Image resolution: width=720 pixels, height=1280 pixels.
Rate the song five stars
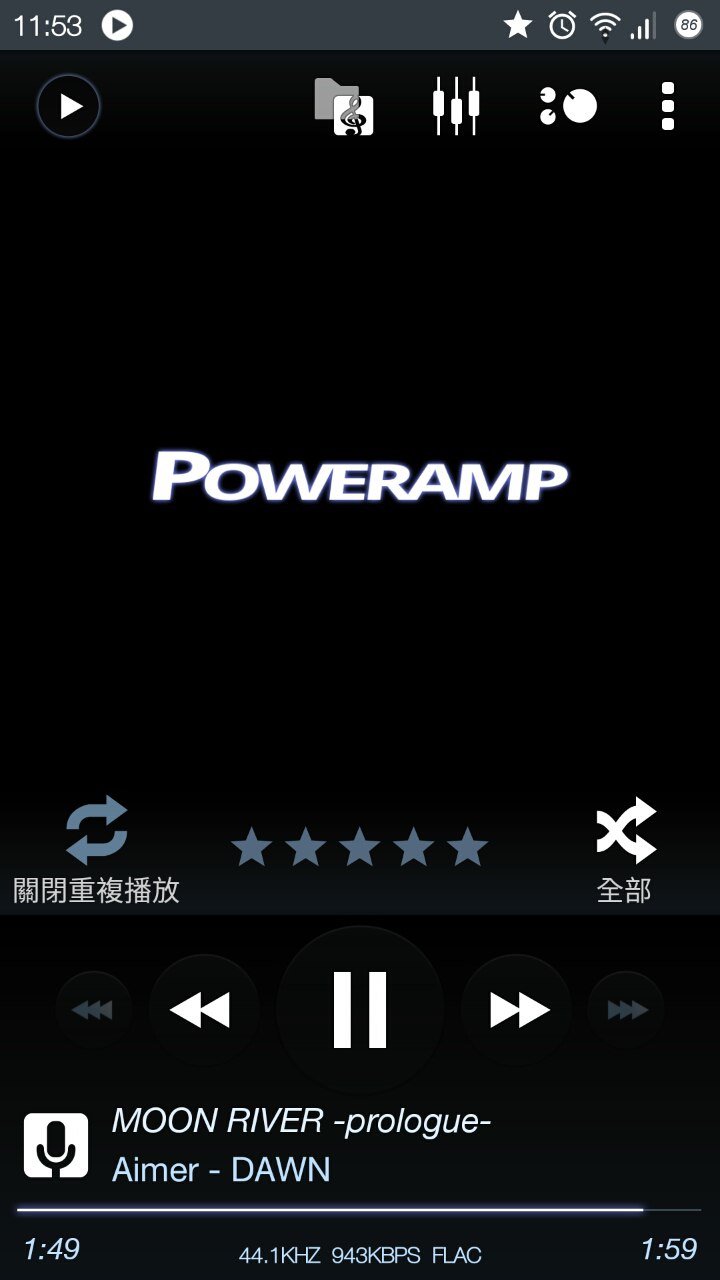pos(467,848)
